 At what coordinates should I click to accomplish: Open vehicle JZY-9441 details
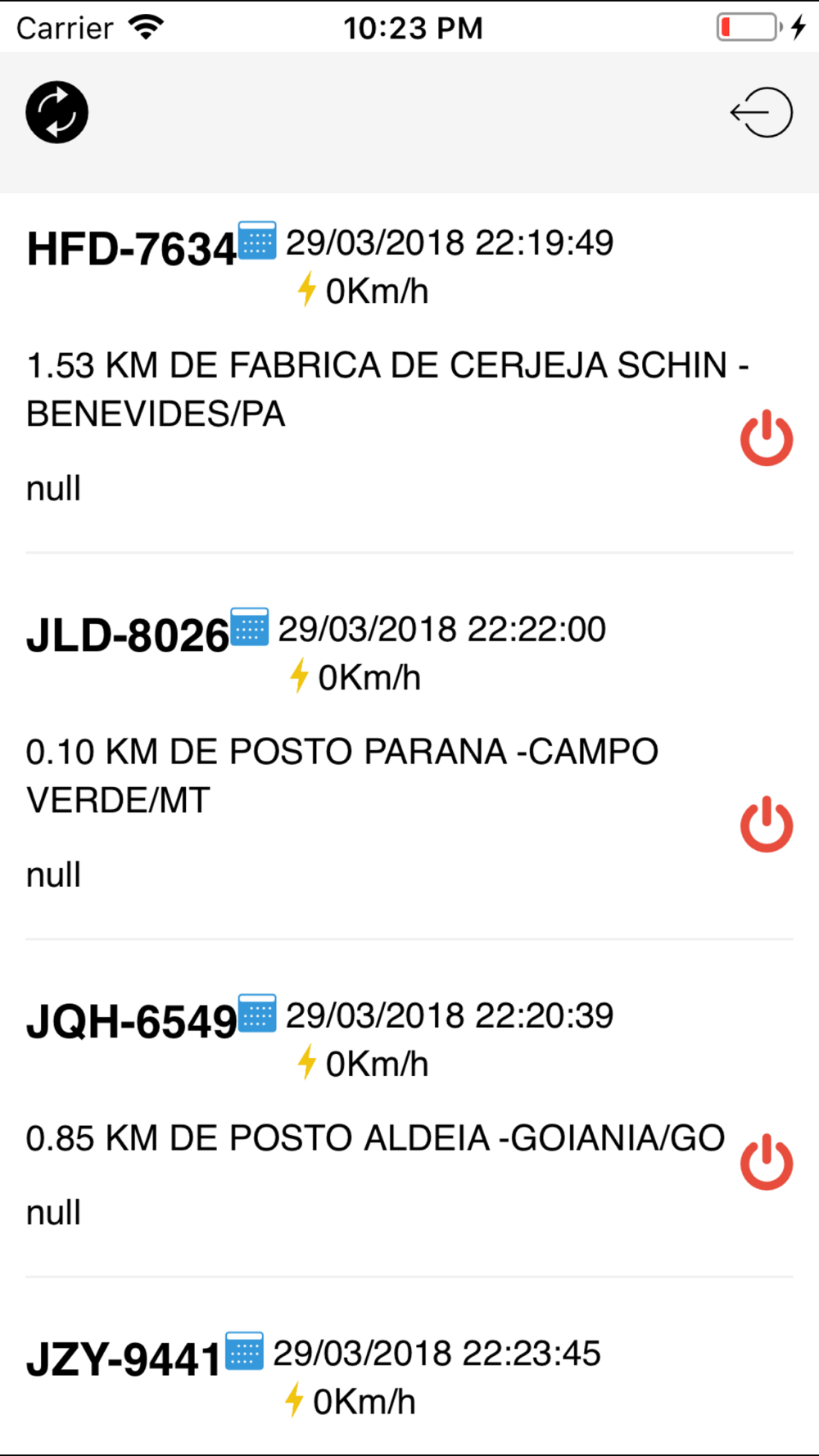click(409, 1367)
